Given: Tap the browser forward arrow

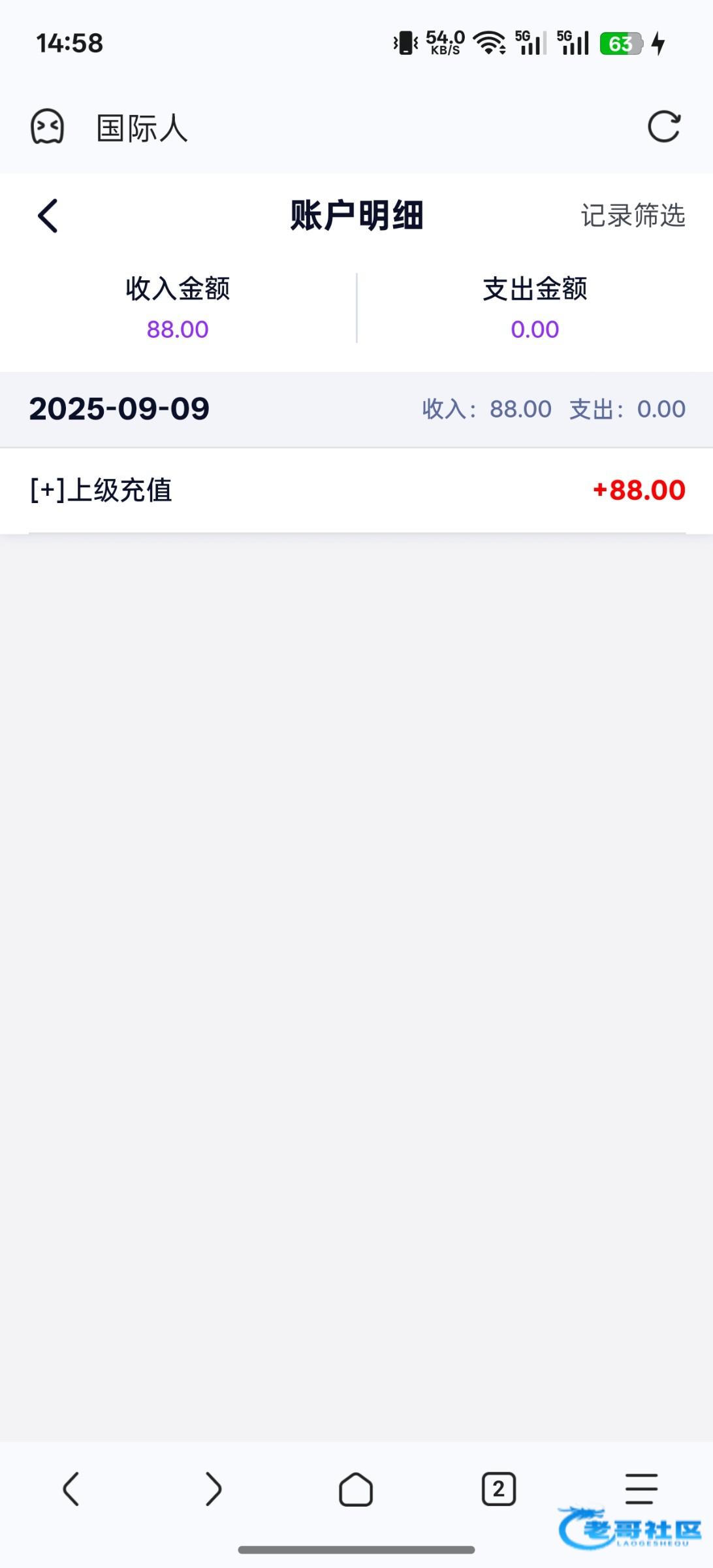Looking at the screenshot, I should point(214,1489).
